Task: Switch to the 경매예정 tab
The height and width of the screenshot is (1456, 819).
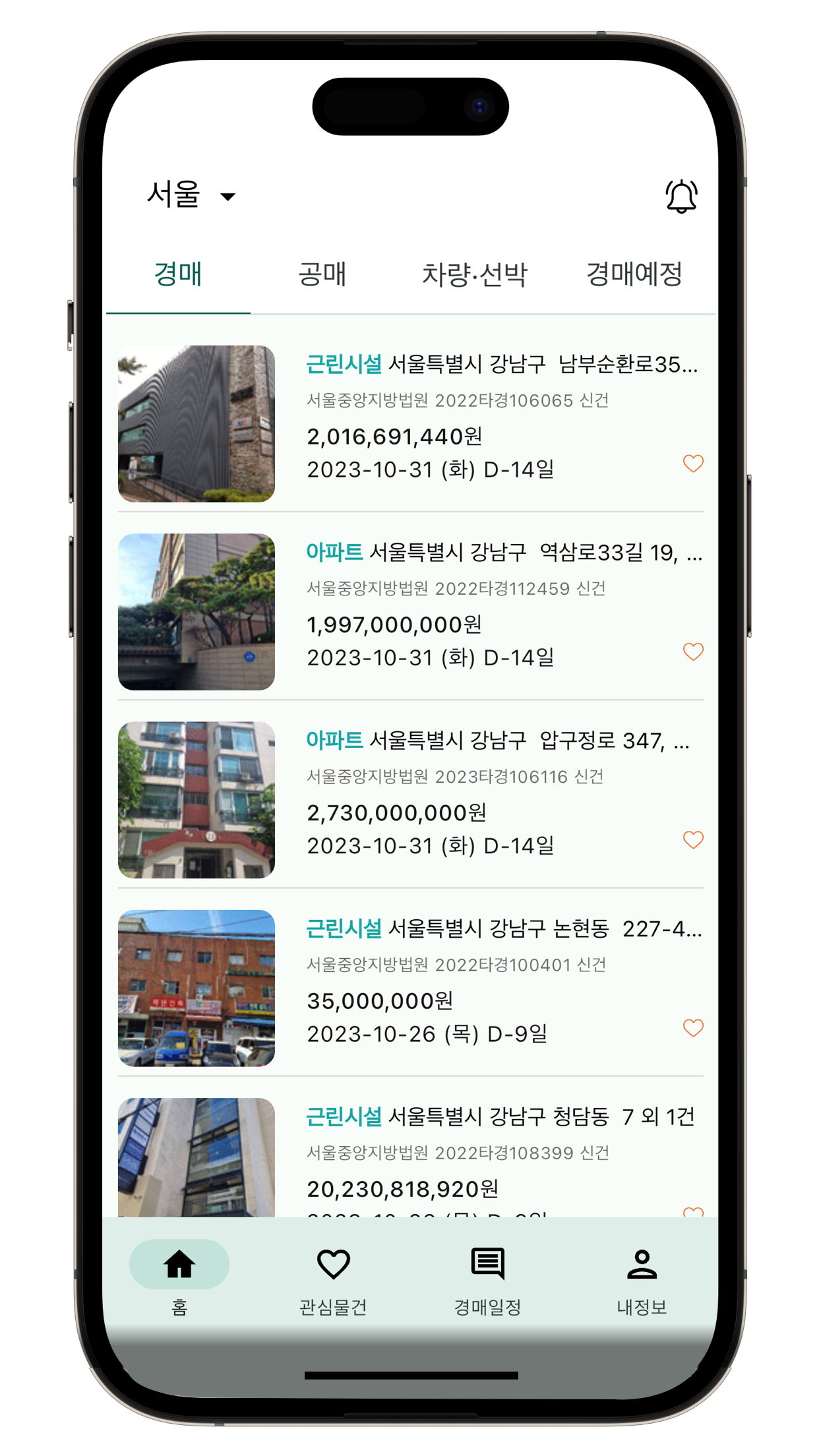Action: tap(634, 274)
